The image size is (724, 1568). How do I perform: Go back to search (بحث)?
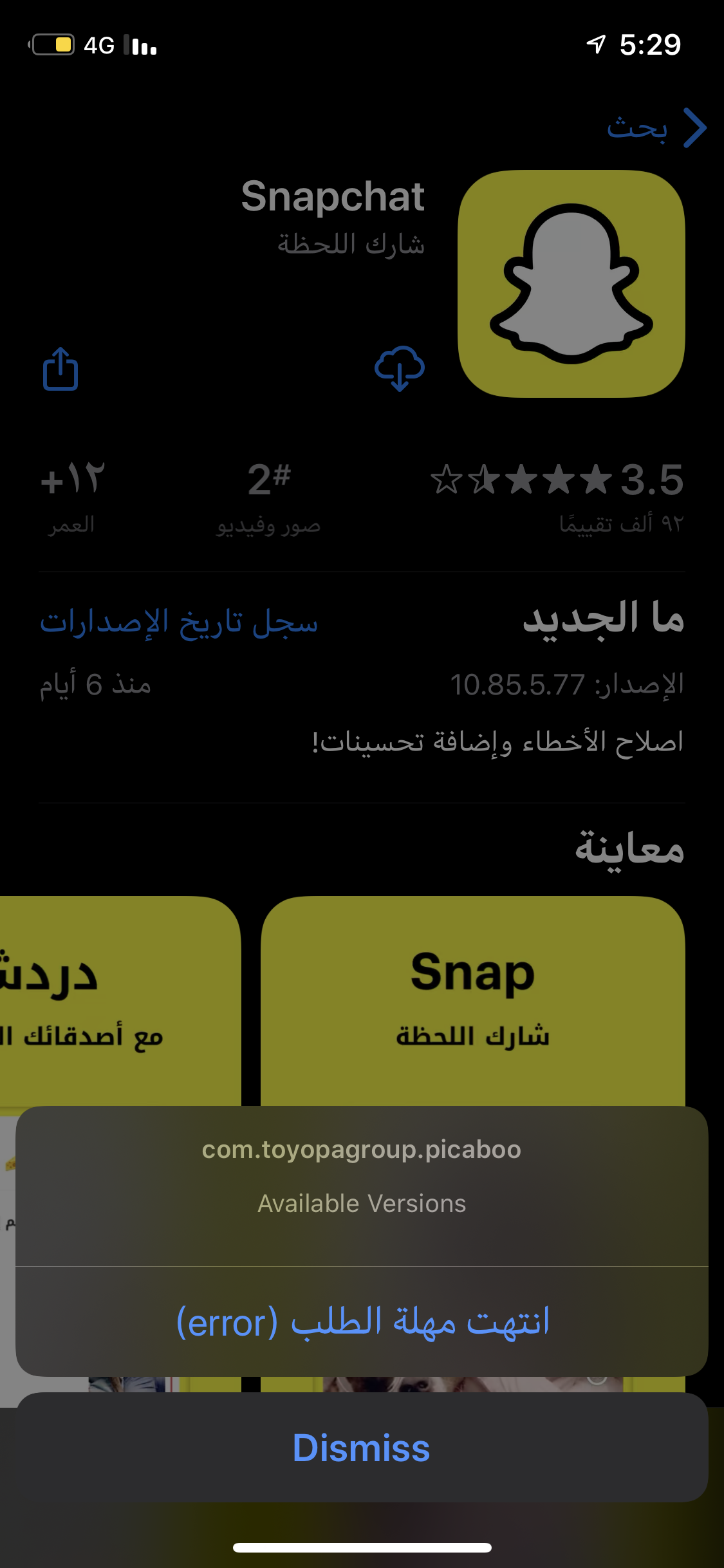[656, 127]
